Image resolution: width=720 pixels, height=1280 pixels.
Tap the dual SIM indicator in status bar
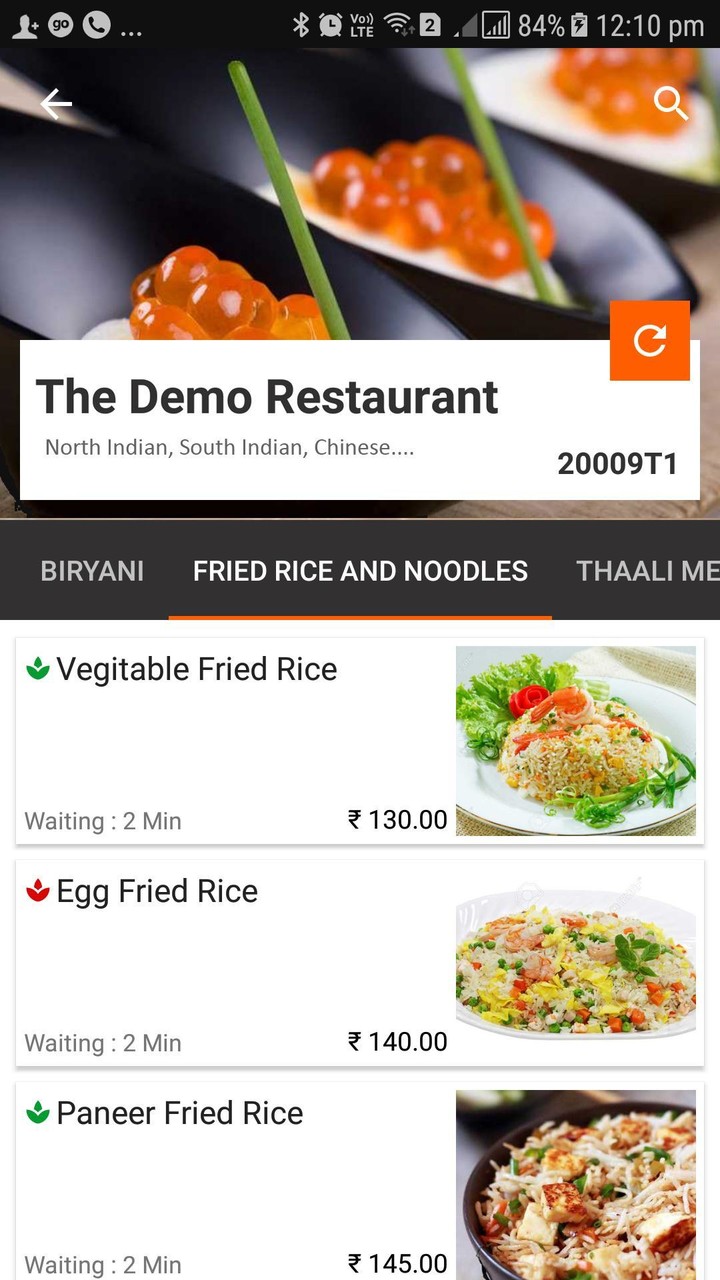(429, 25)
